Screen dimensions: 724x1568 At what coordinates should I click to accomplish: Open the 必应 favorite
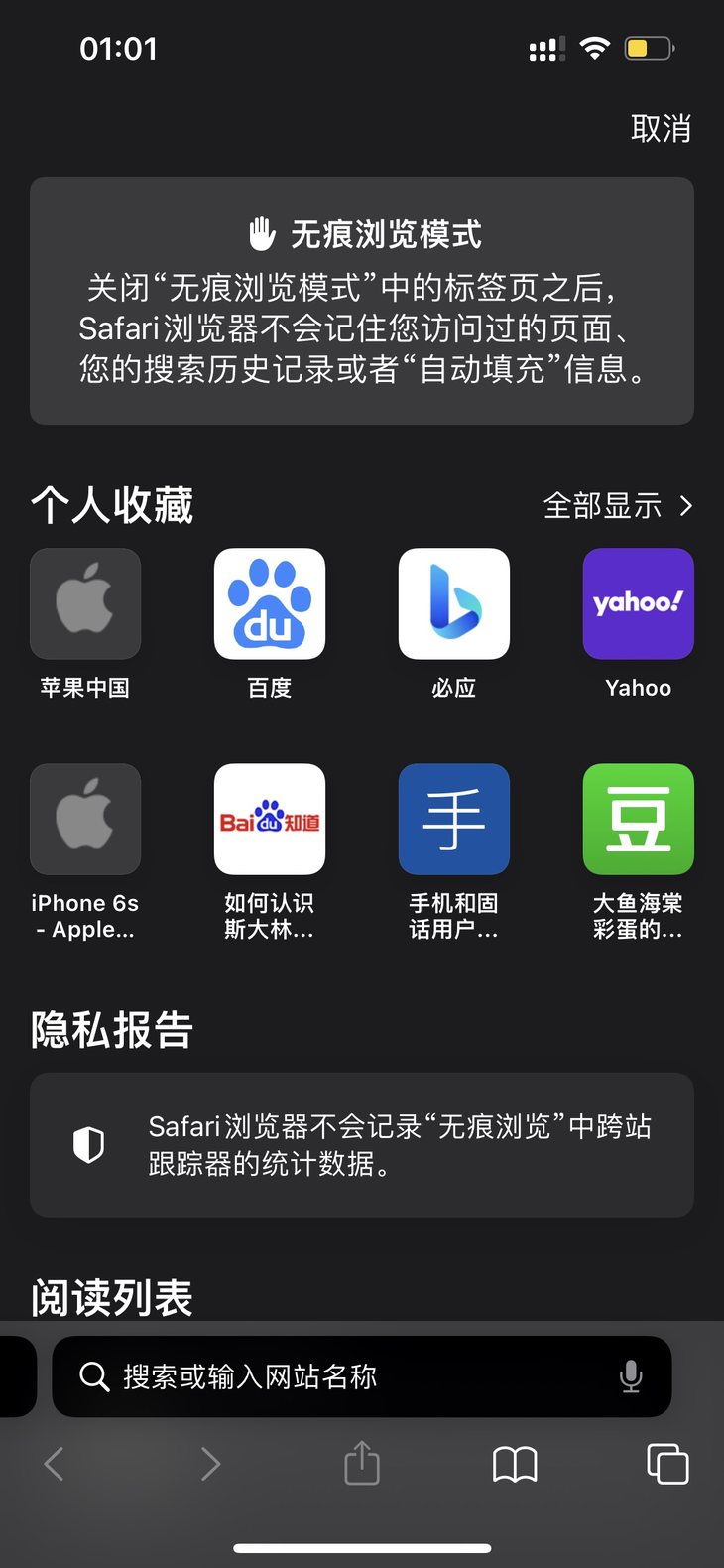point(454,604)
